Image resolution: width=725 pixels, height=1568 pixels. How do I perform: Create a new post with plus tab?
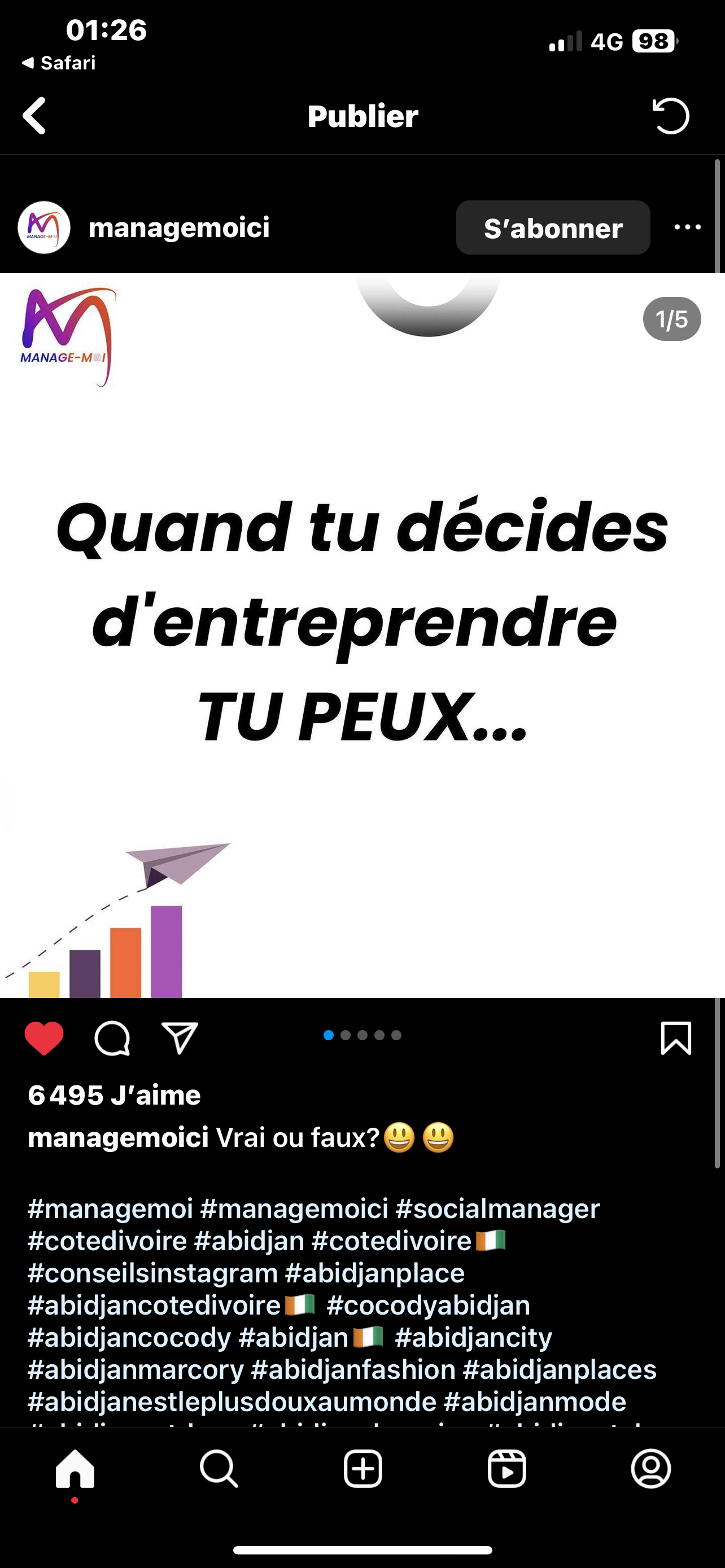point(363,1469)
